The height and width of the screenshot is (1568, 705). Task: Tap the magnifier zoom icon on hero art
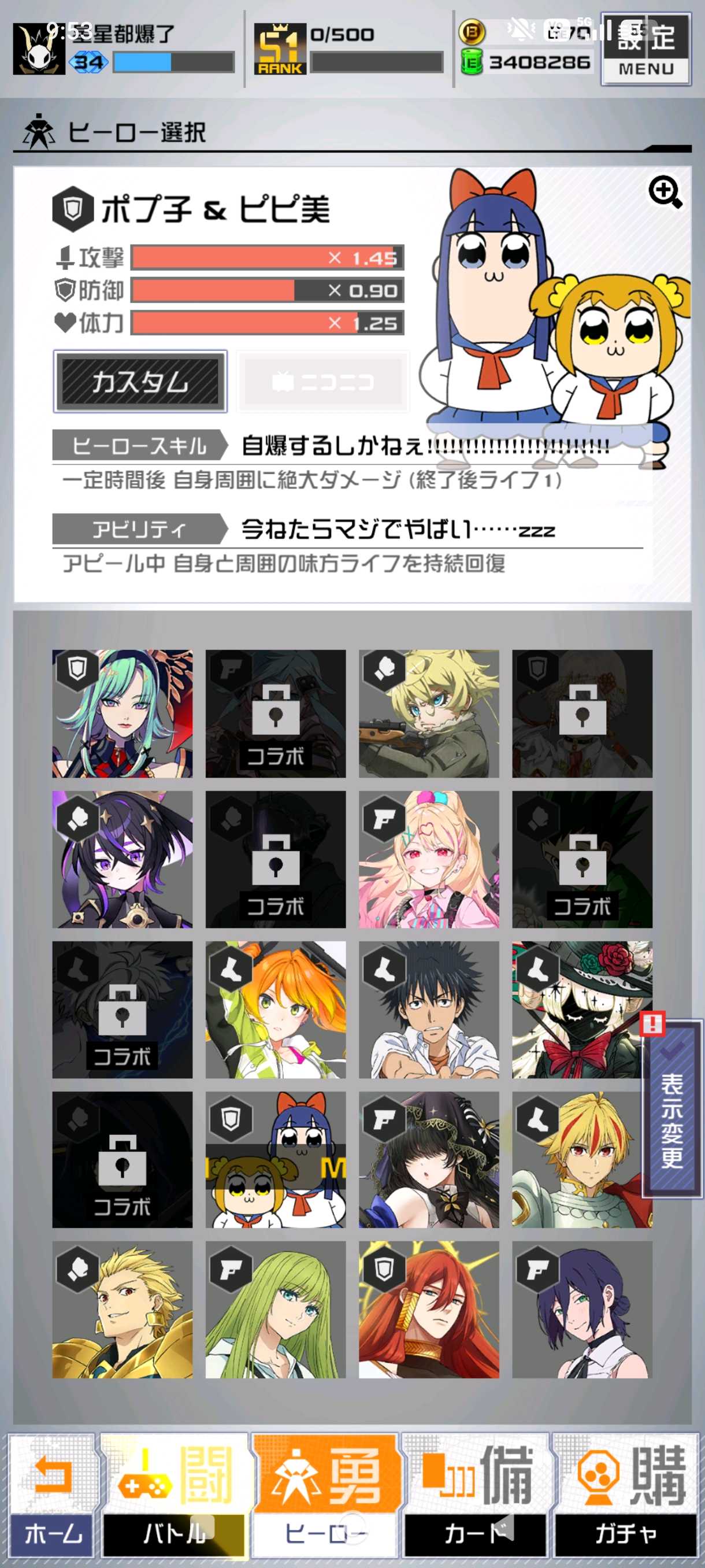pos(665,193)
